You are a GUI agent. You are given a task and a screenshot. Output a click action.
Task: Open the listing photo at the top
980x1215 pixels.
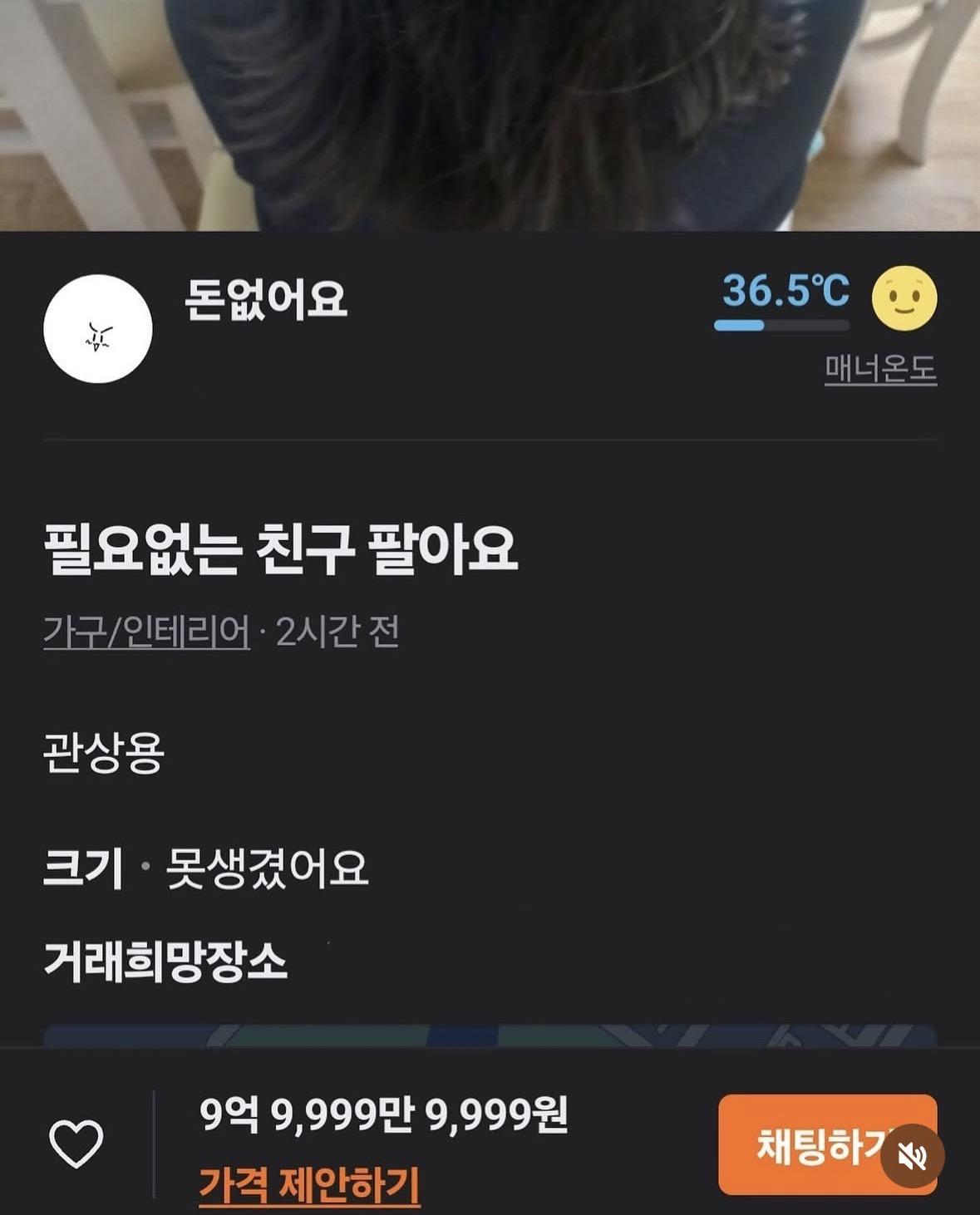[x=490, y=115]
